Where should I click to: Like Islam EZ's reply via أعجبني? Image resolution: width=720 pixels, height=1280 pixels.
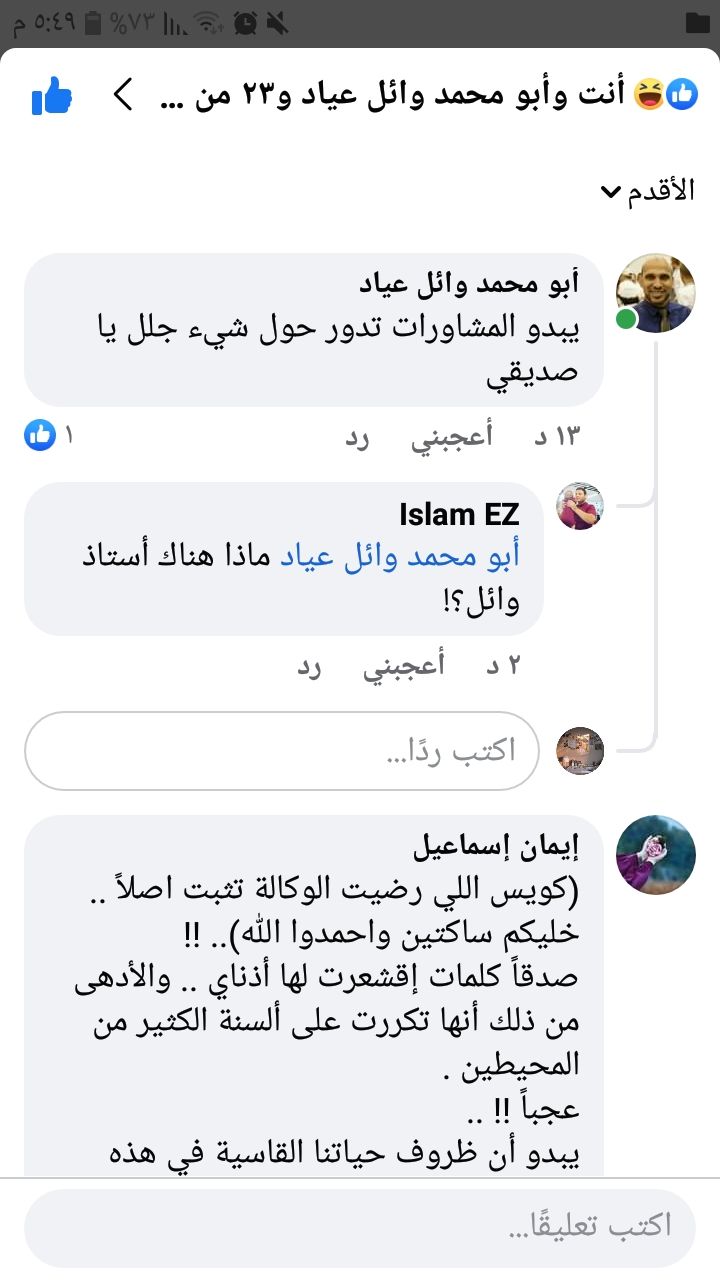[403, 665]
